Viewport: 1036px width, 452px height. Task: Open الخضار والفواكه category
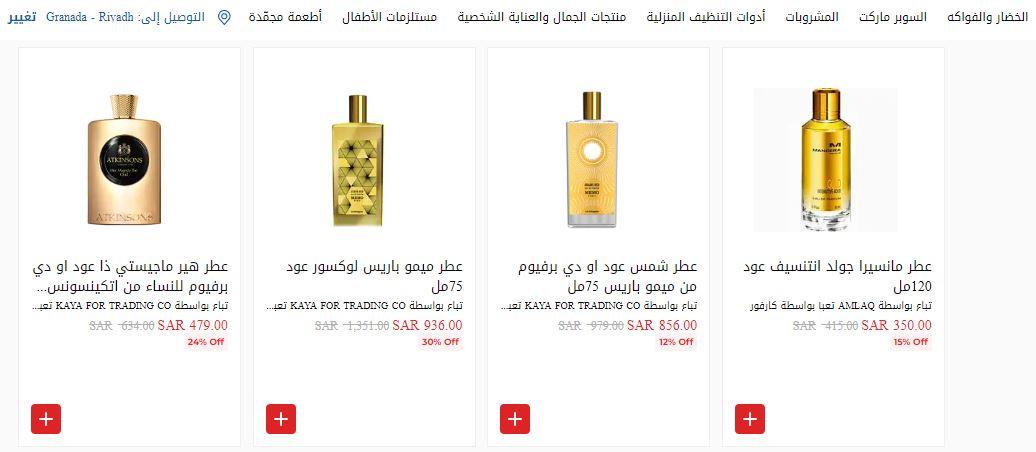988,17
